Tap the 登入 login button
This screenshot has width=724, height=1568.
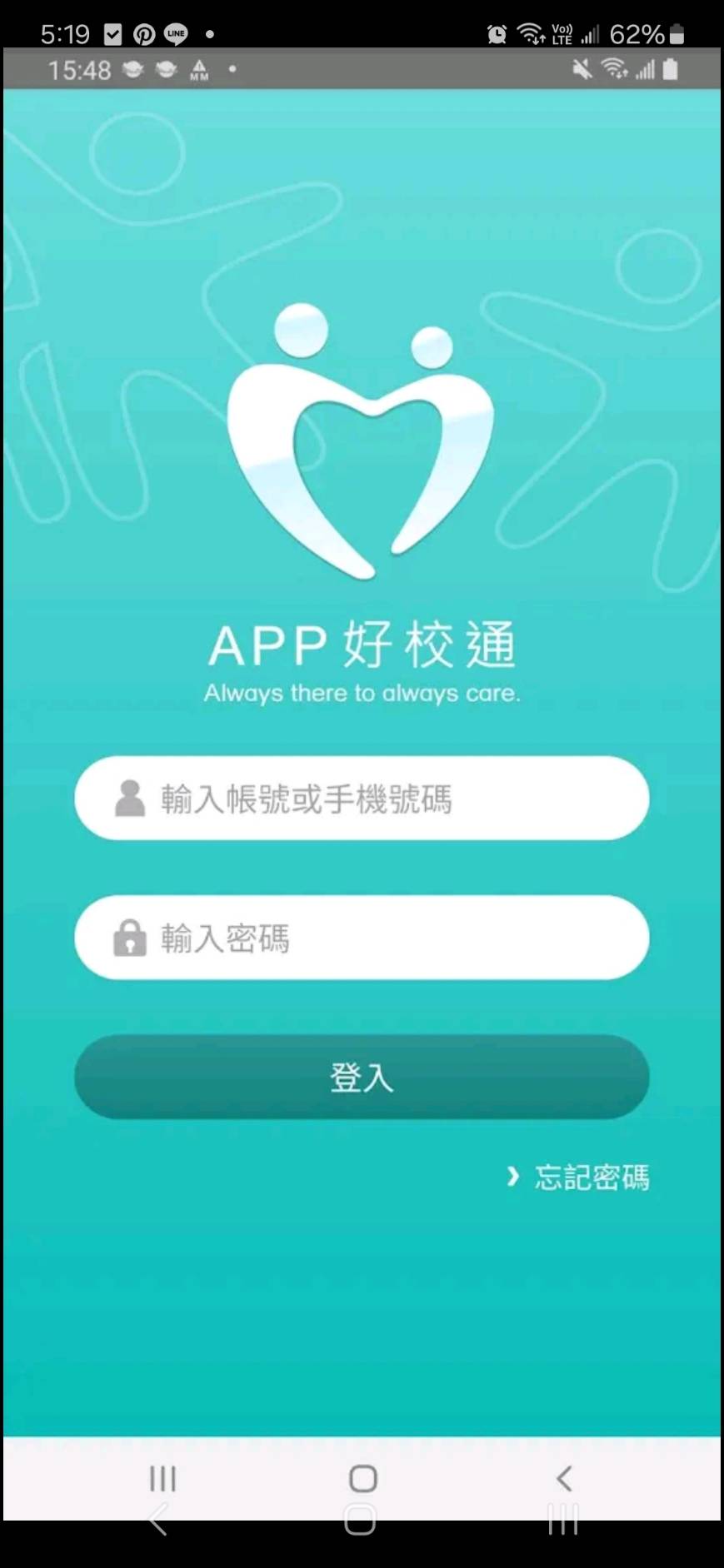pyautogui.click(x=362, y=1077)
